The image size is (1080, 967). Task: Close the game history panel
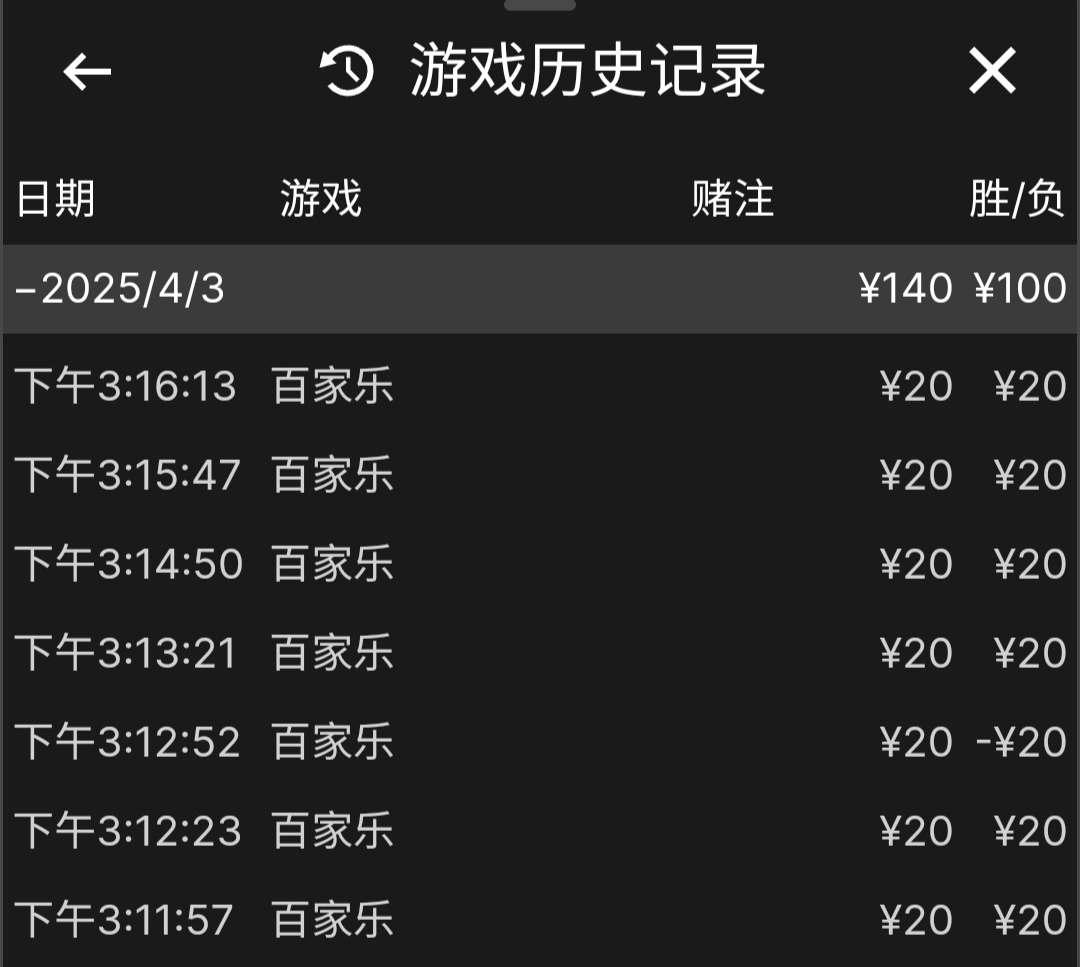click(992, 72)
